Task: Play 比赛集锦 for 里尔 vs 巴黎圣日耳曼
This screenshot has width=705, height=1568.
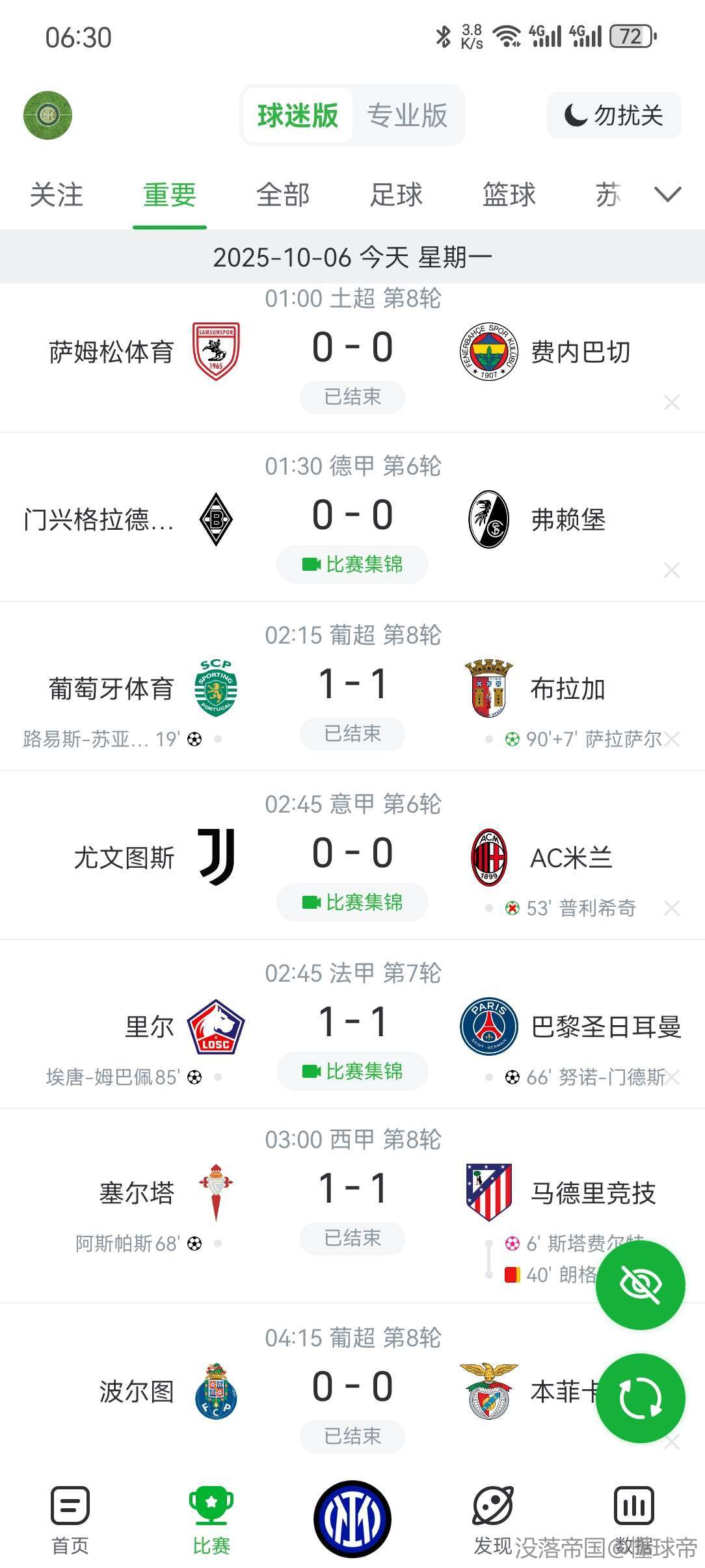Action: tap(352, 1071)
